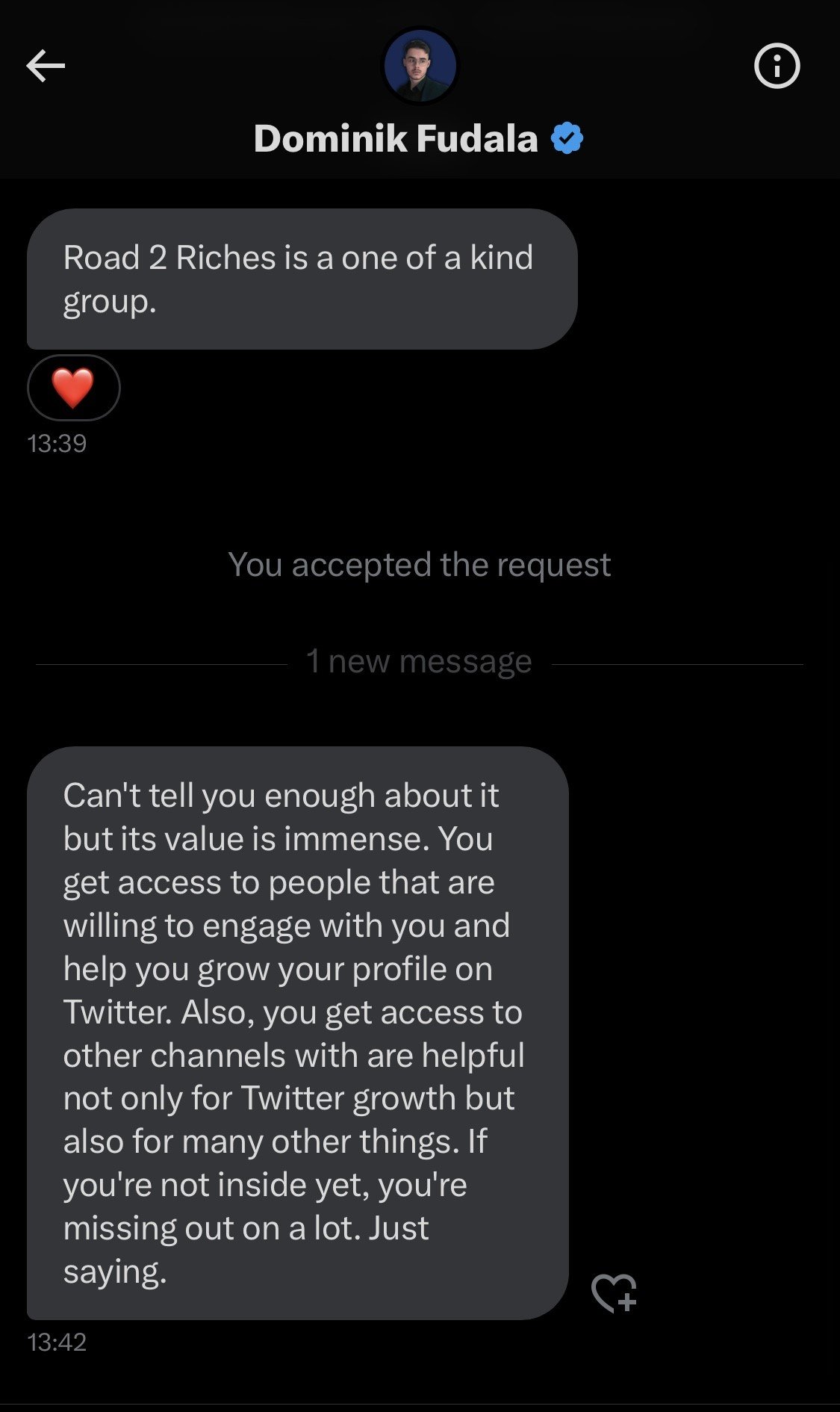The width and height of the screenshot is (840, 1412).
Task: Tap the heart reaction under Road 2 Riches message
Action: tap(73, 388)
